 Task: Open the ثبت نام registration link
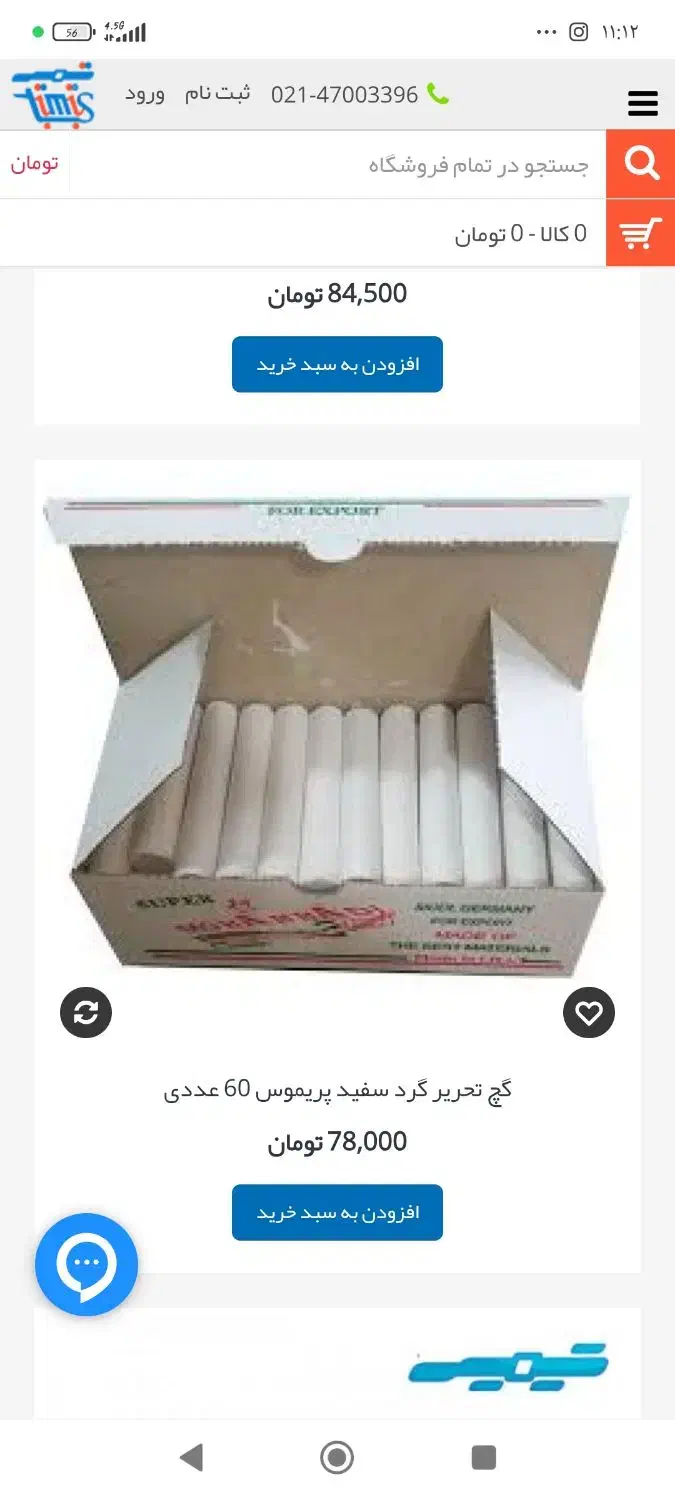[217, 94]
